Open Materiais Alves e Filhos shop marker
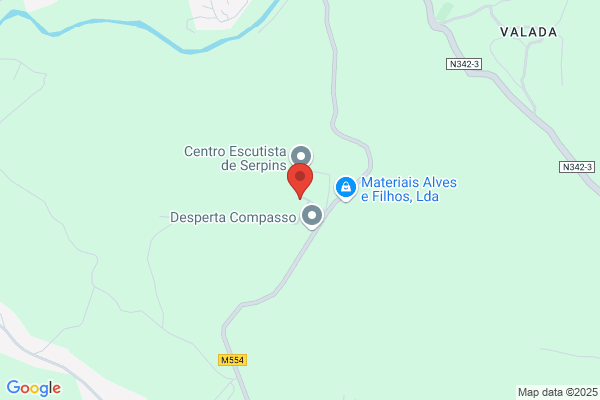 [346, 188]
